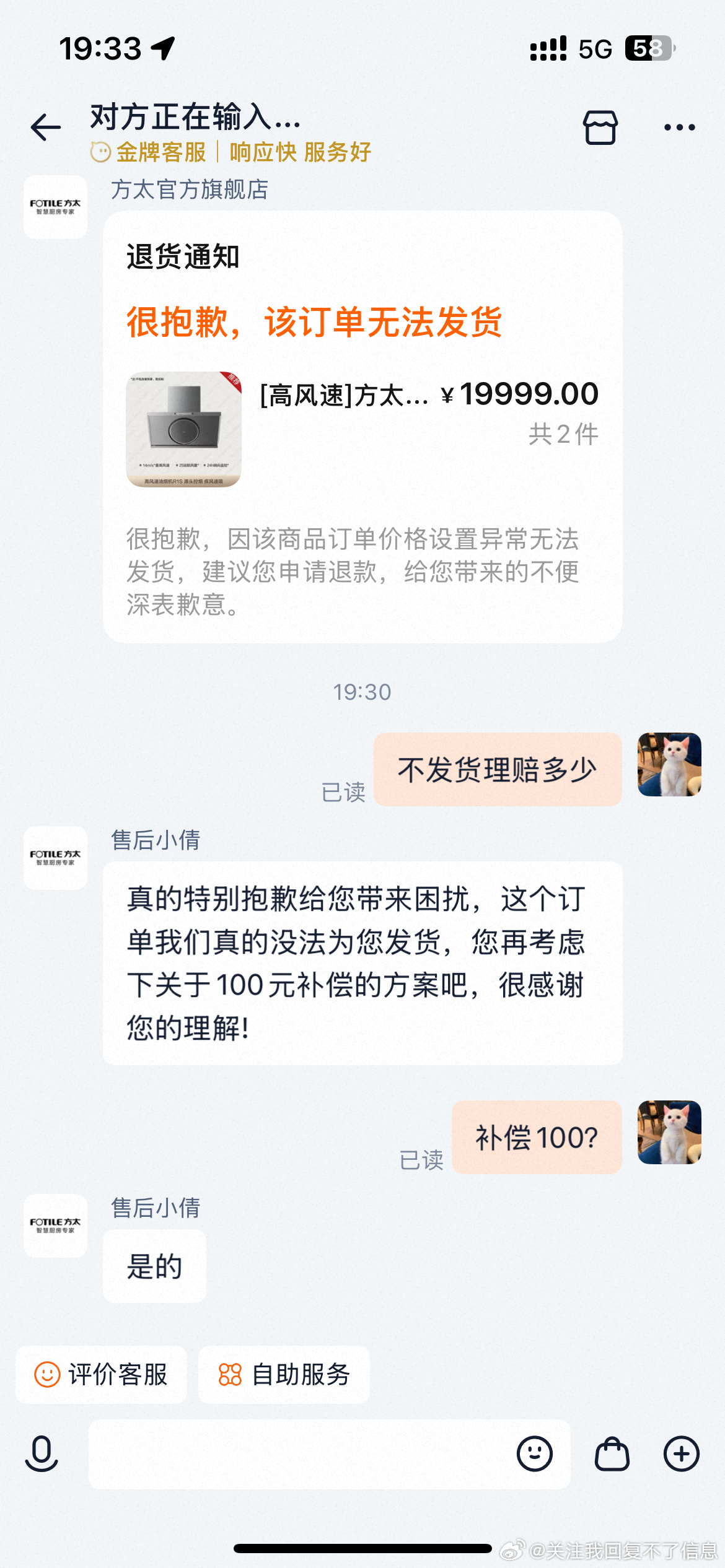
Task: Switch to voice input microphone
Action: [42, 1453]
